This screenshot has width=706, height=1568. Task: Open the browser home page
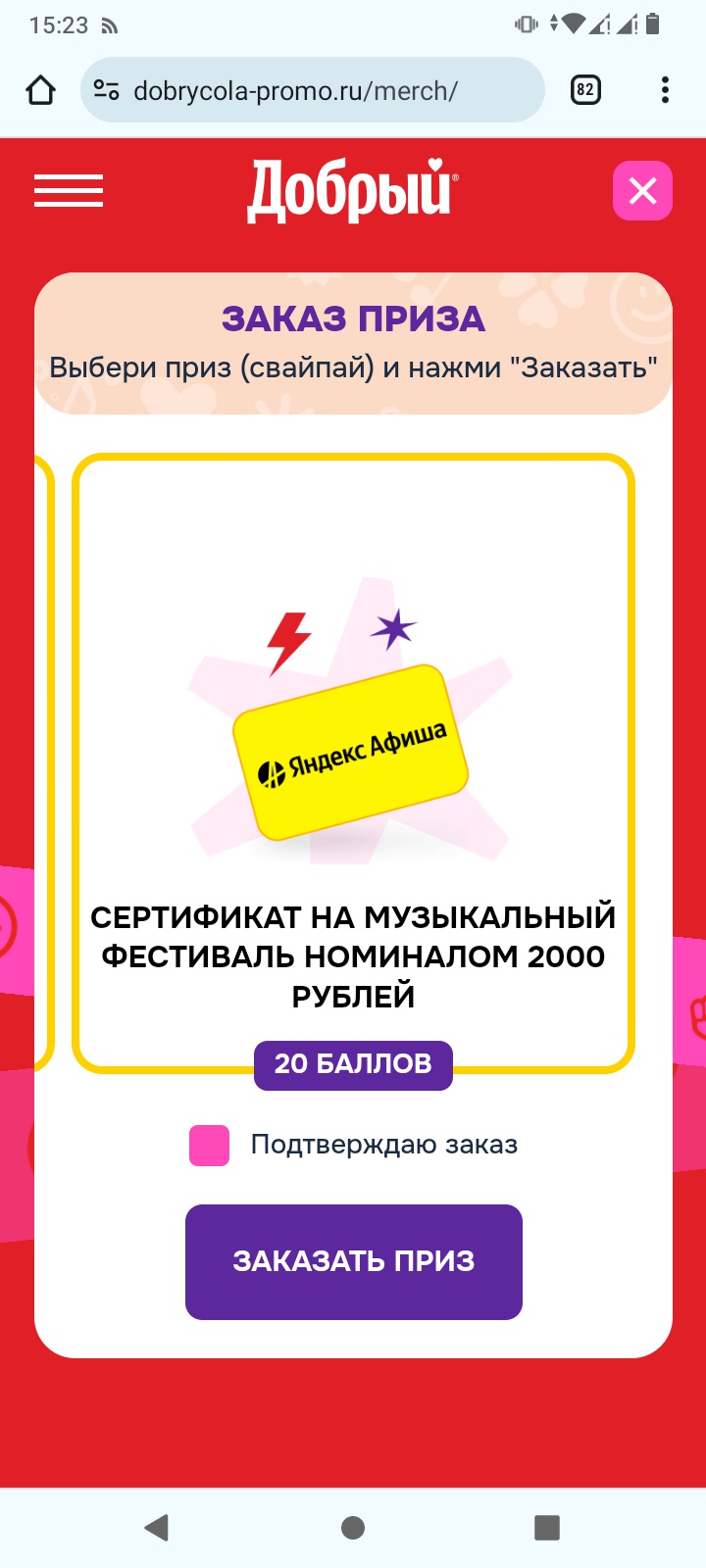(40, 91)
